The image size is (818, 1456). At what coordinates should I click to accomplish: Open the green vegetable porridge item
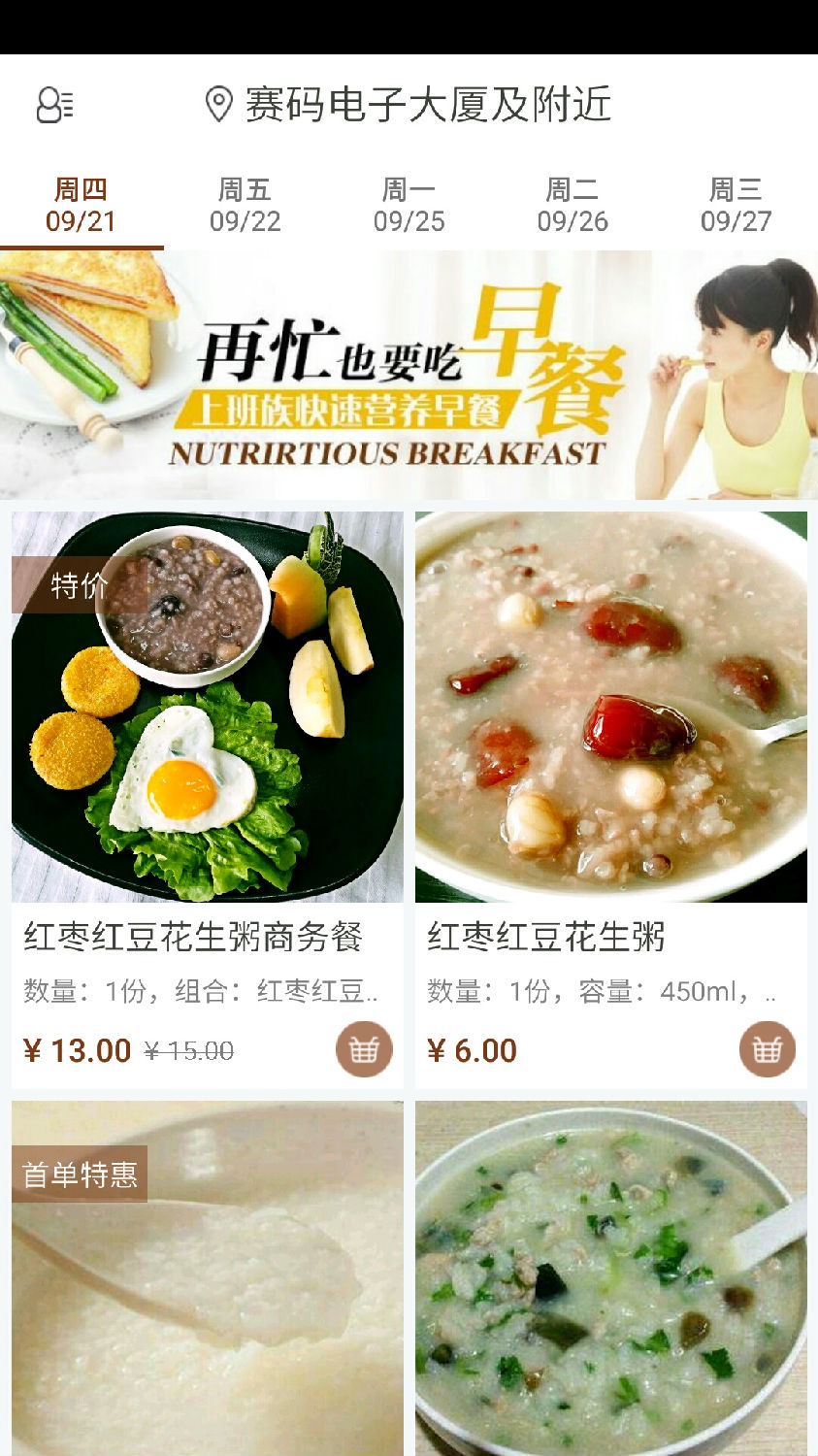point(610,1281)
